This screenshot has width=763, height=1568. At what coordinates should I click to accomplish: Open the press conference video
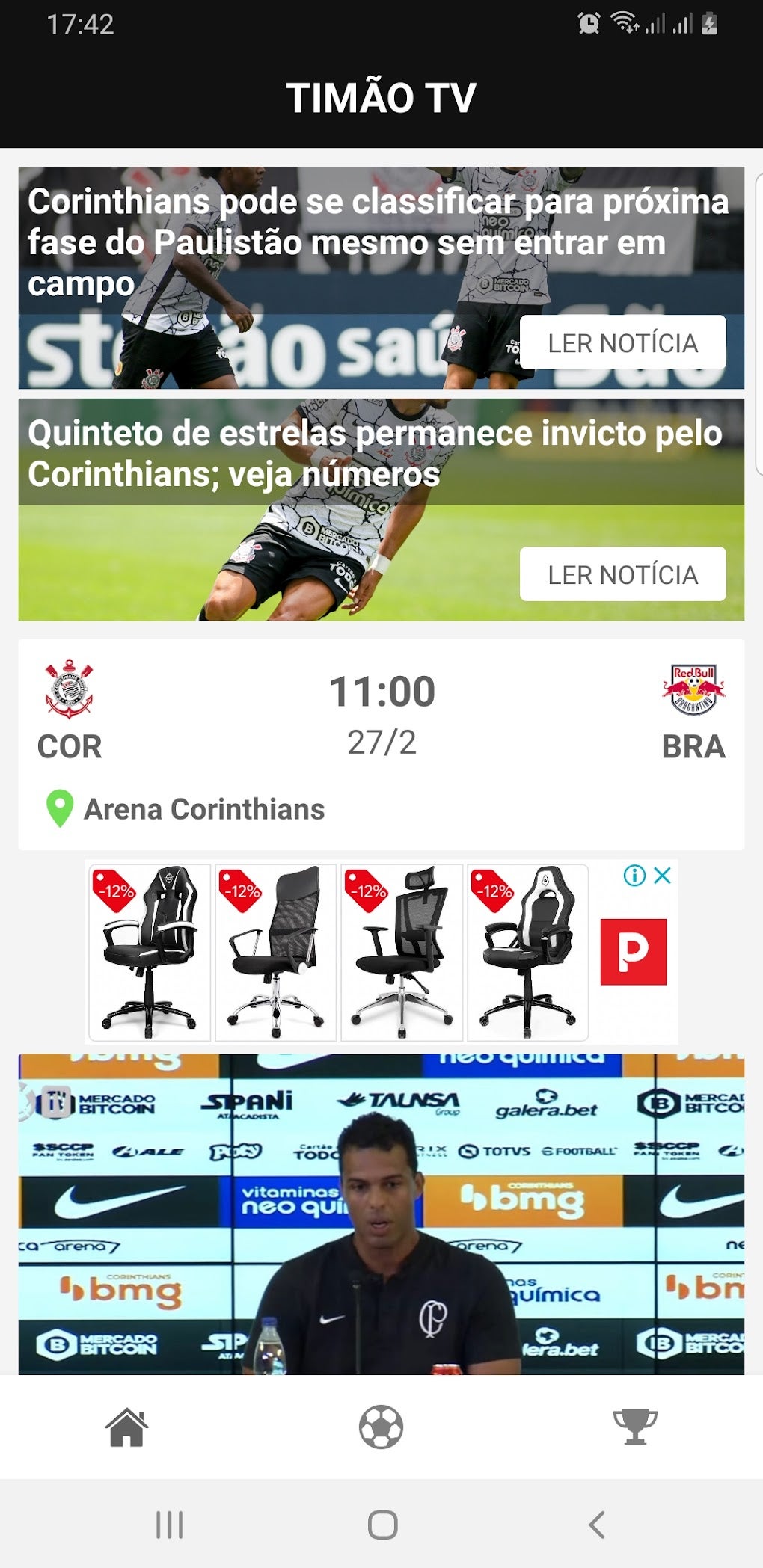pyautogui.click(x=381, y=1211)
